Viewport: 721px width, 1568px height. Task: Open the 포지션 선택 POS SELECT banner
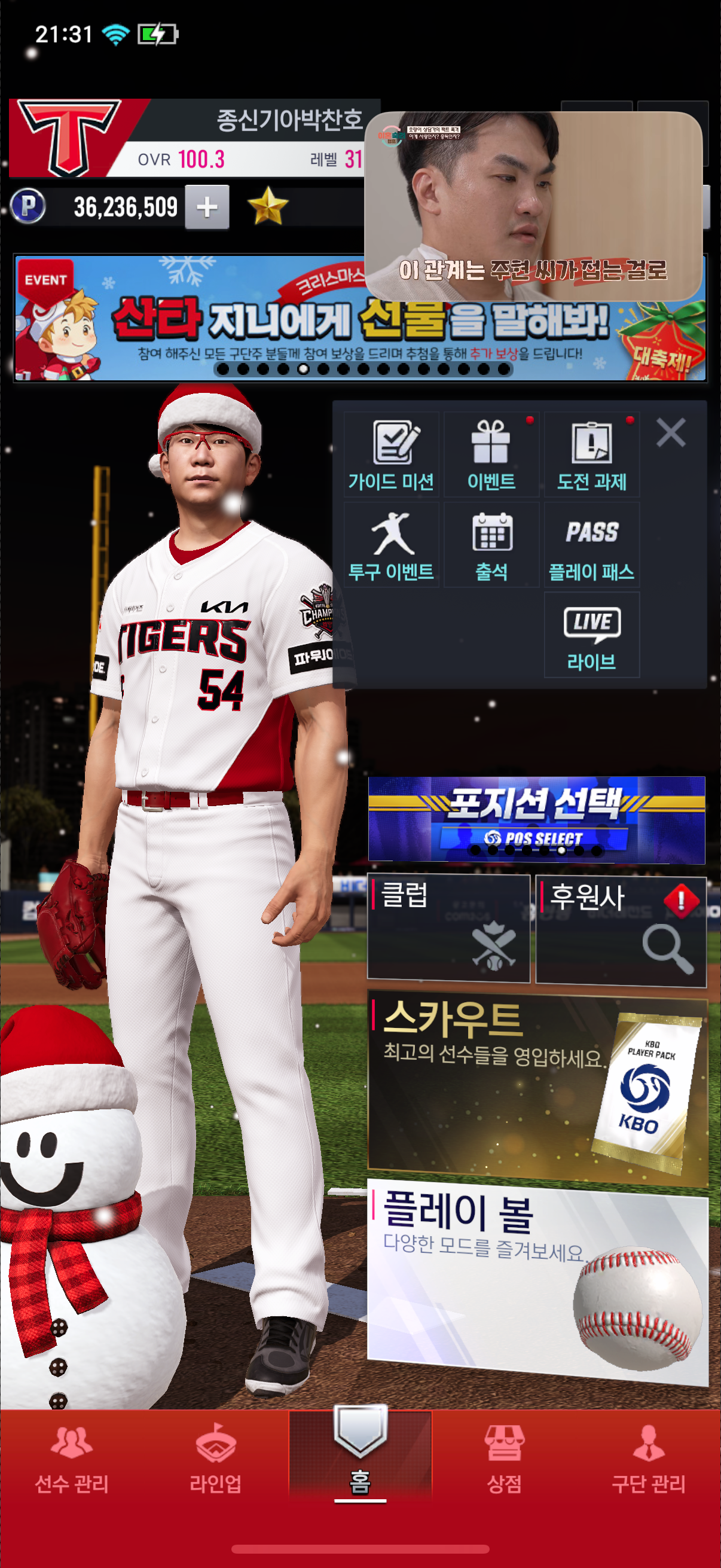(536, 819)
